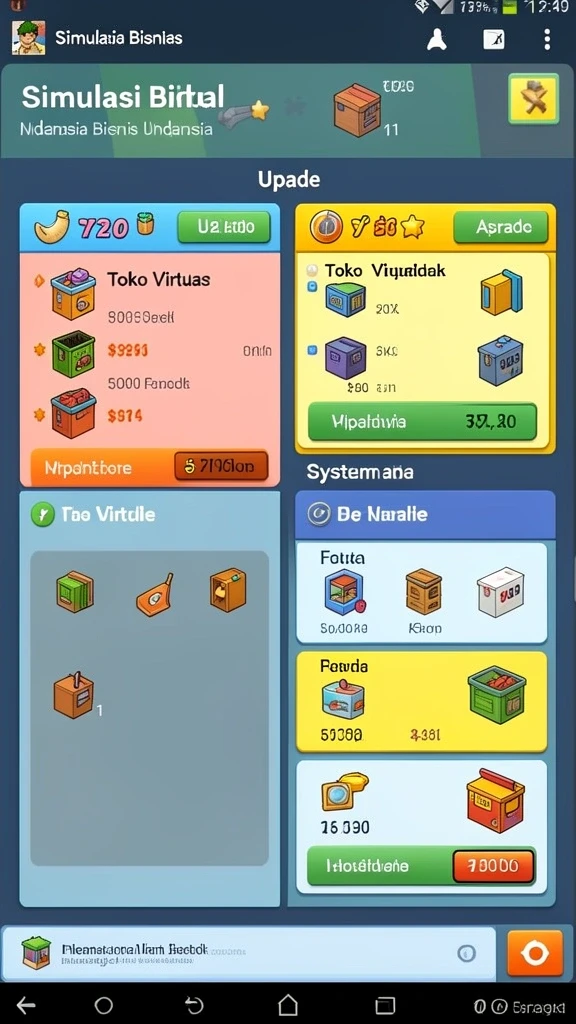
Task: Open the yellow Pevda item card
Action: click(422, 702)
